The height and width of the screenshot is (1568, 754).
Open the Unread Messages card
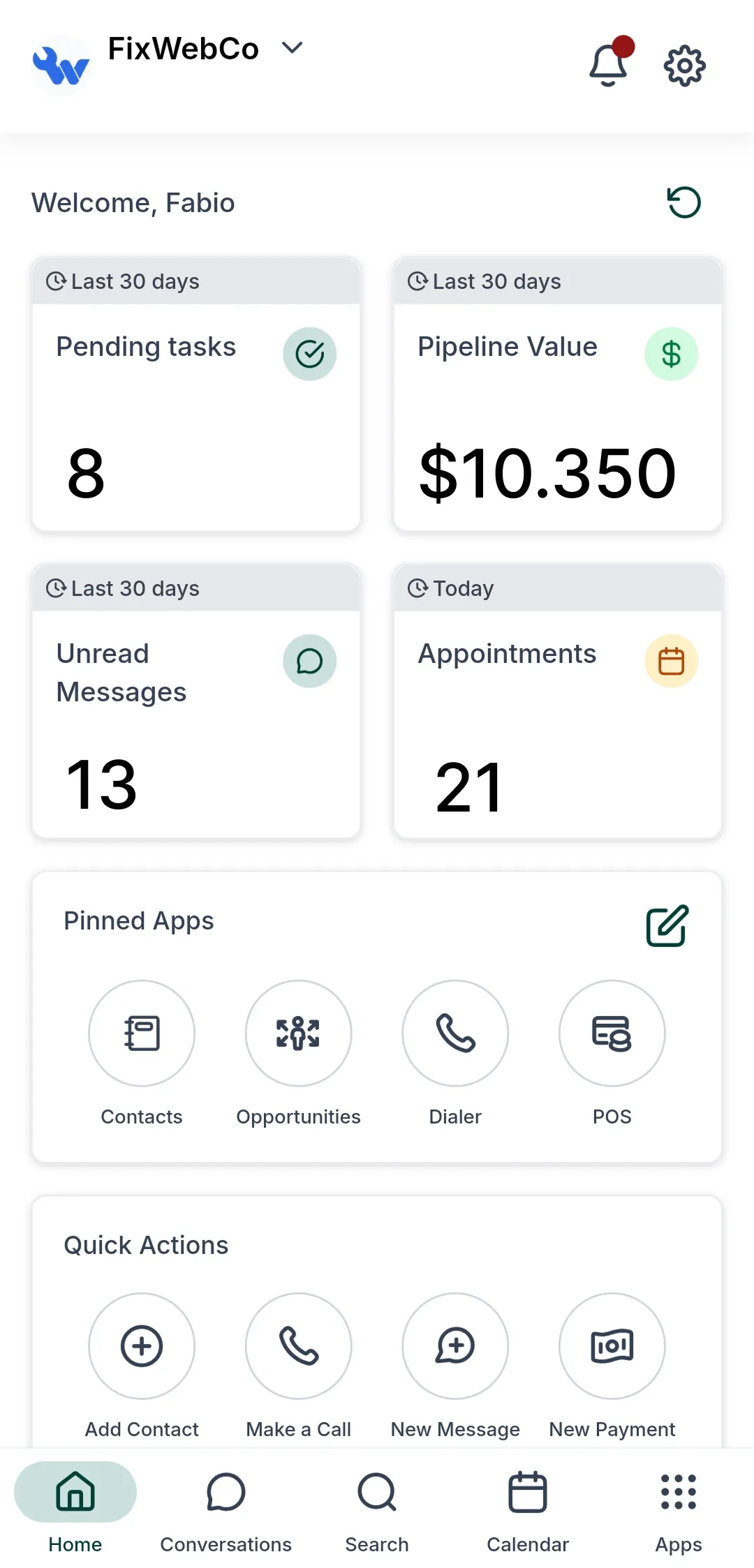pos(196,702)
